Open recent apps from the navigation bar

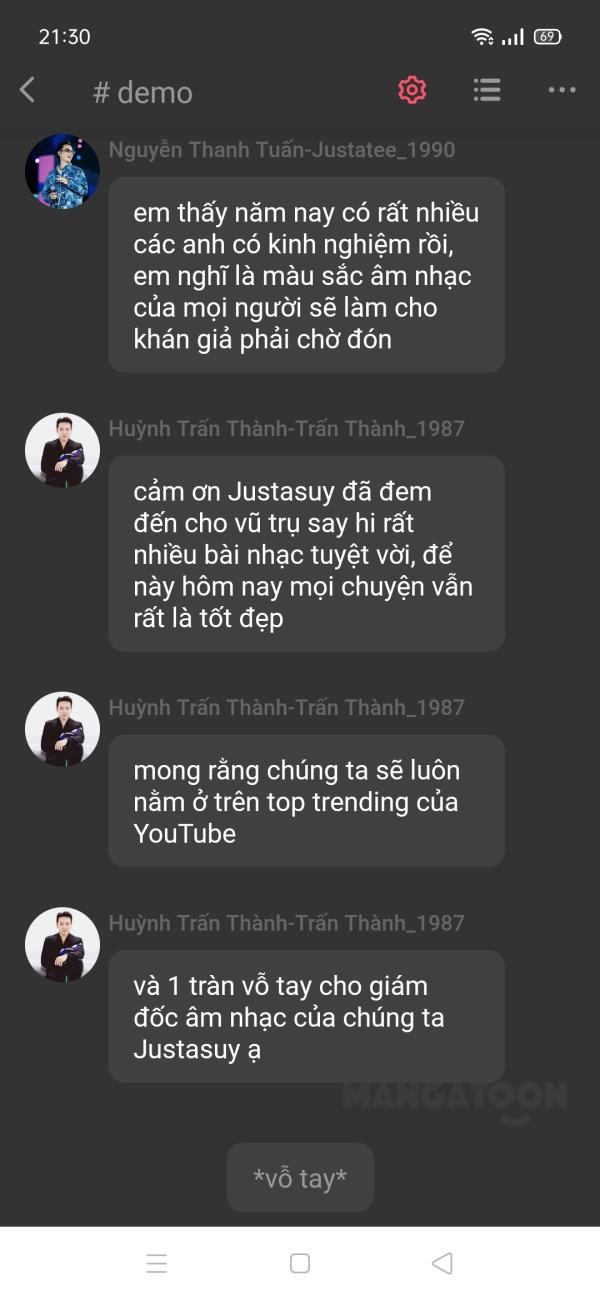click(x=157, y=1263)
